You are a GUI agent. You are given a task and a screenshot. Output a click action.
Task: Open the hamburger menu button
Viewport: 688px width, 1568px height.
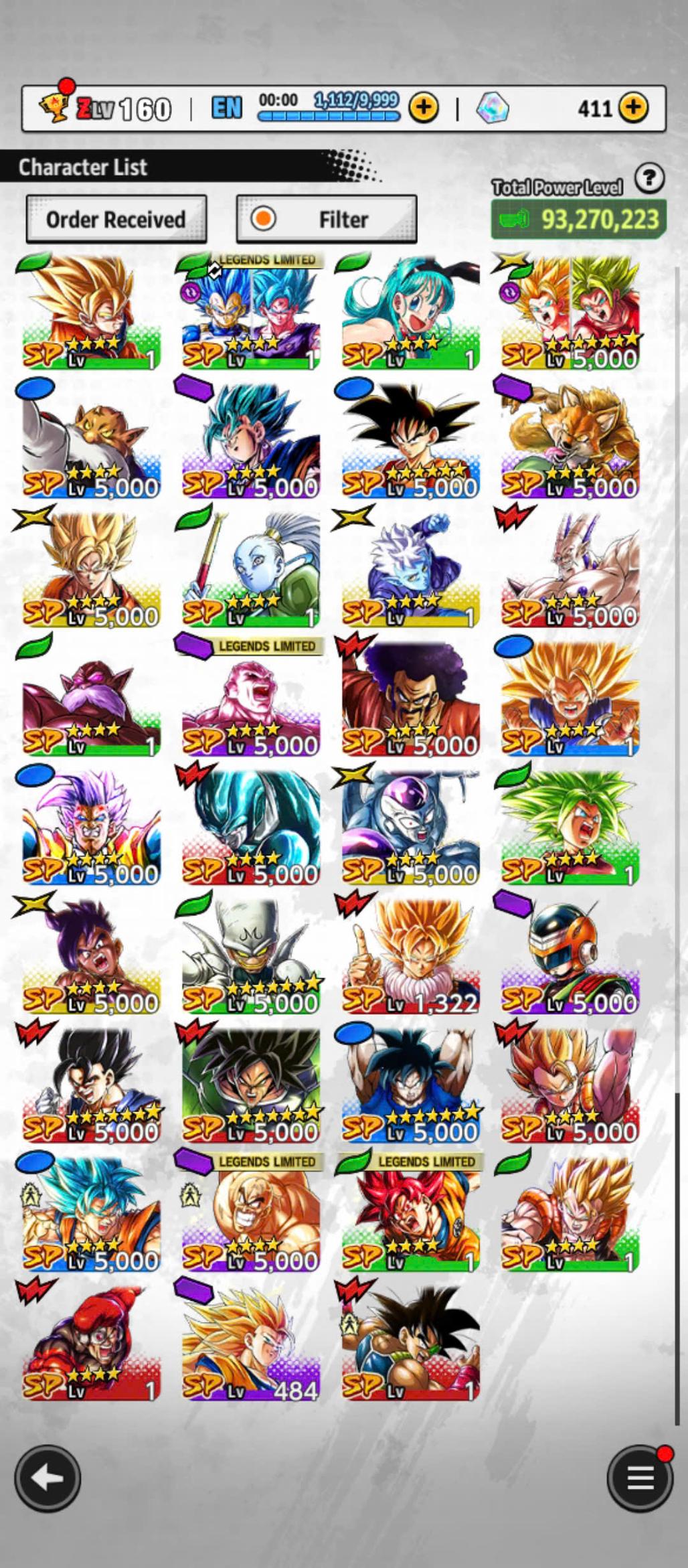639,1478
